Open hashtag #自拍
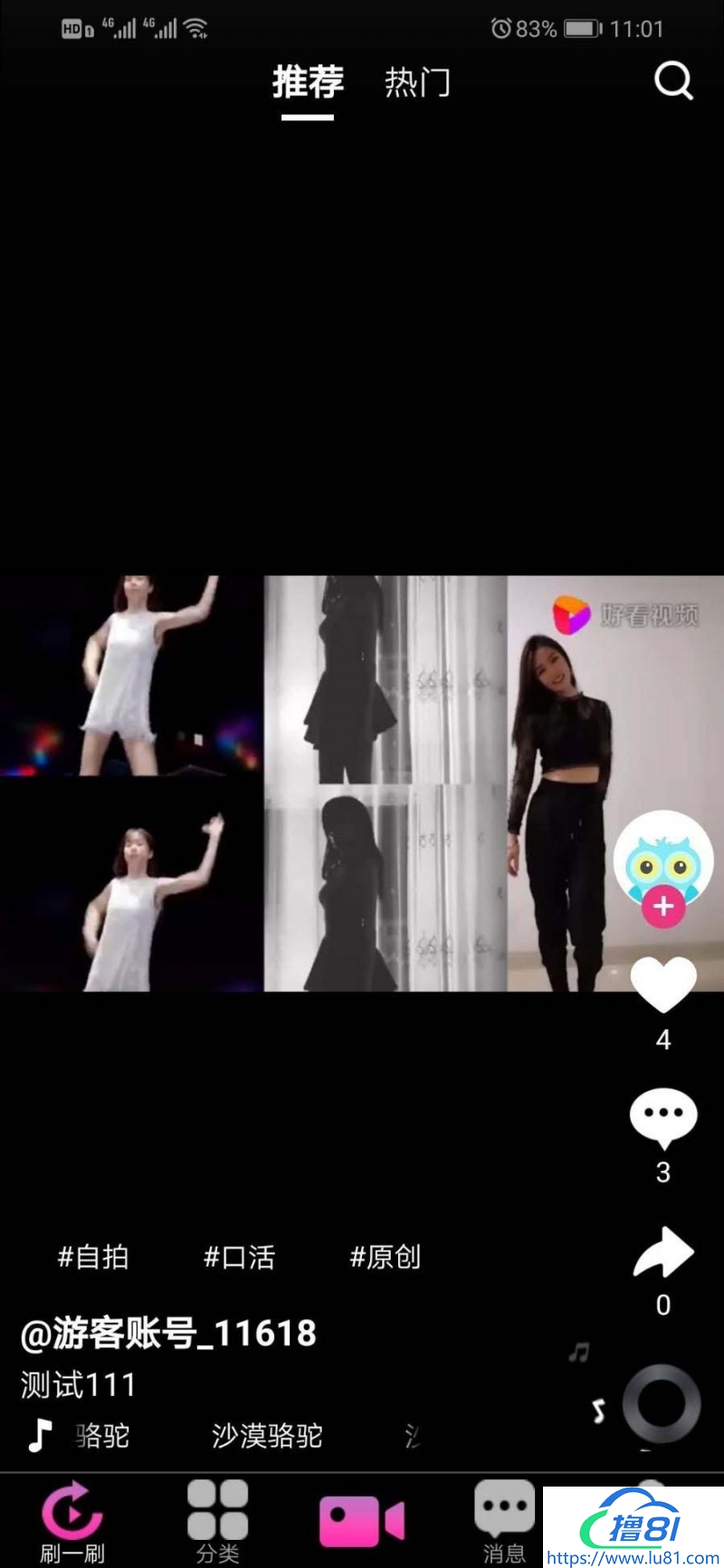Image resolution: width=724 pixels, height=1568 pixels. (x=93, y=1257)
